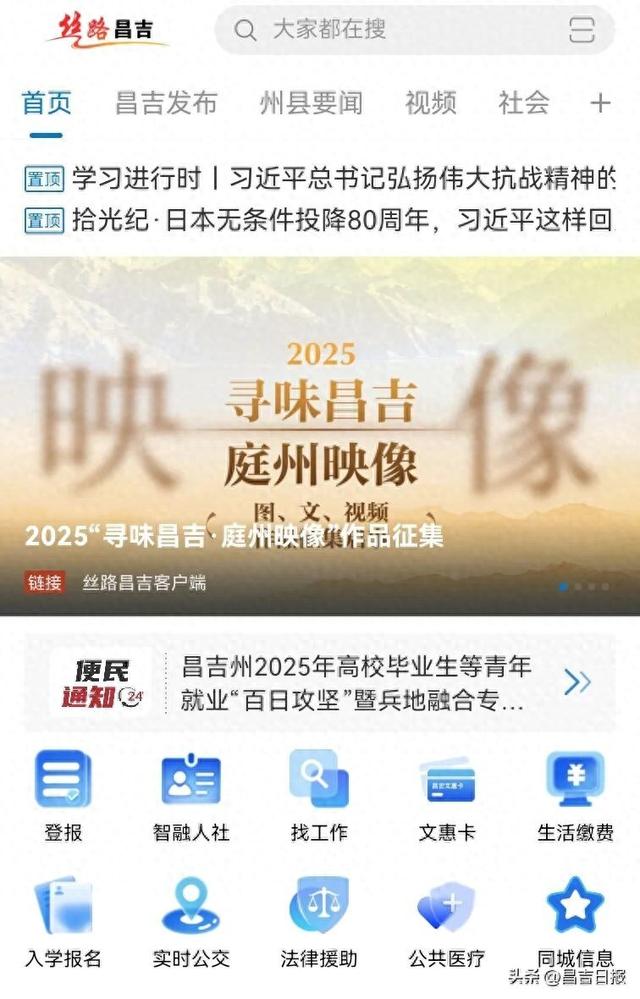Screen dimensions: 640x999
Task: Open 生活缴费 bill payment
Action: pos(575,797)
